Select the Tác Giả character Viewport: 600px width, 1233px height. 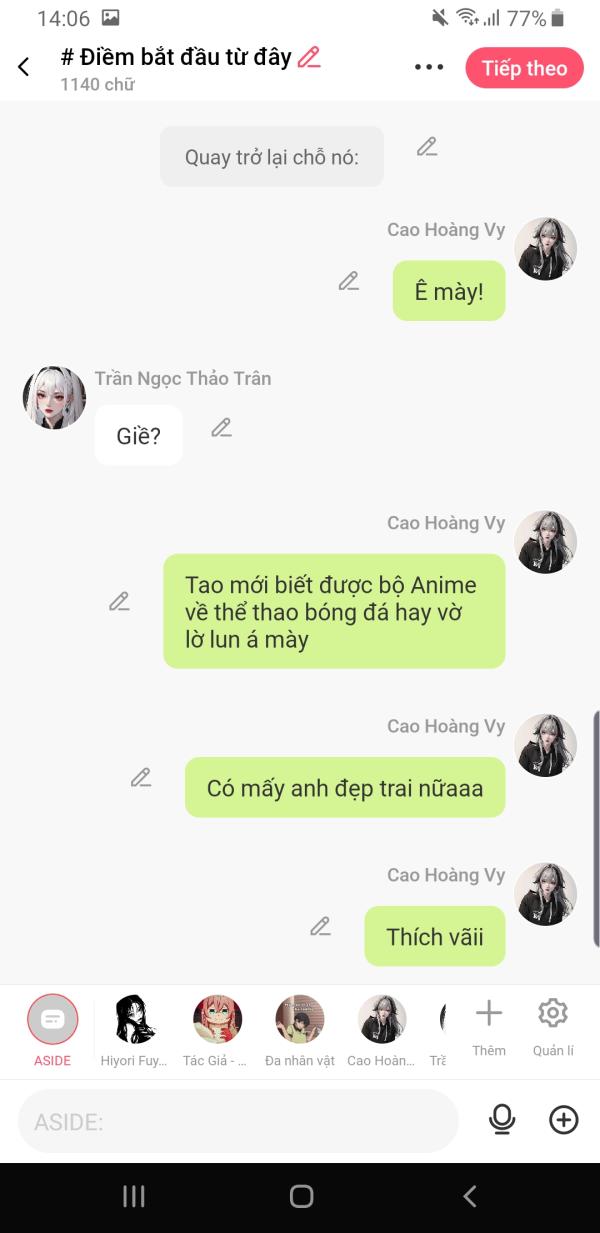pos(216,1031)
